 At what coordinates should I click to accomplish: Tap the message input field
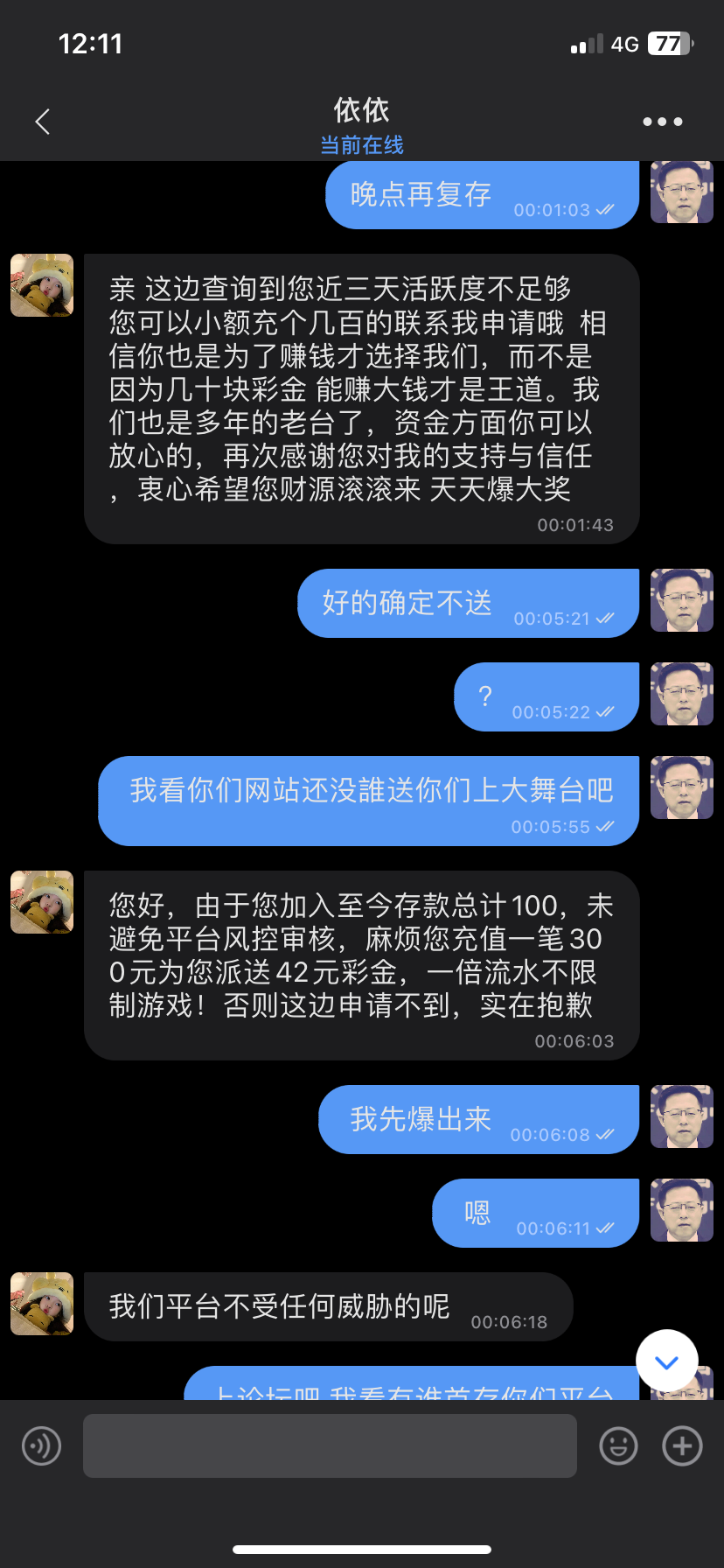tap(330, 1445)
